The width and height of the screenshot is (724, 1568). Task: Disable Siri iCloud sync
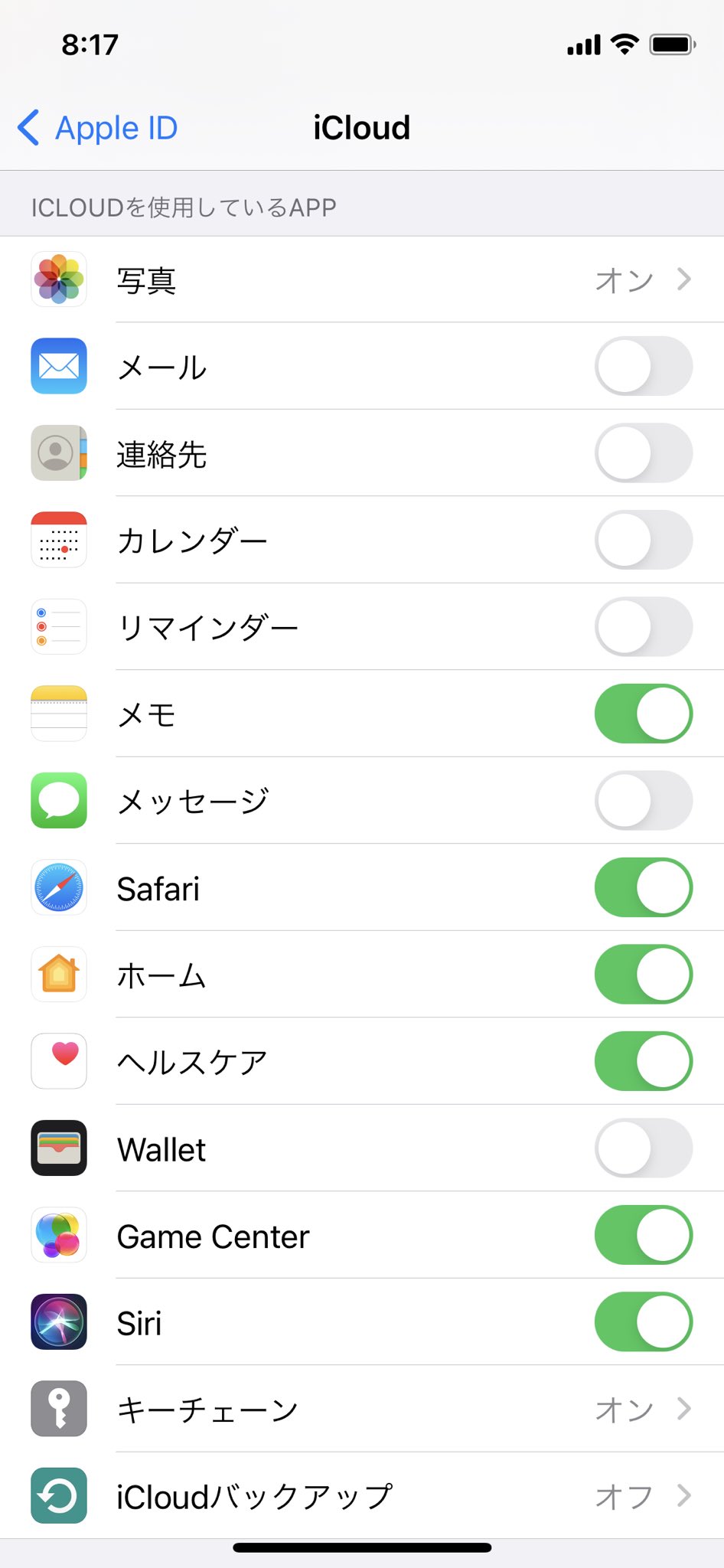click(x=643, y=1322)
